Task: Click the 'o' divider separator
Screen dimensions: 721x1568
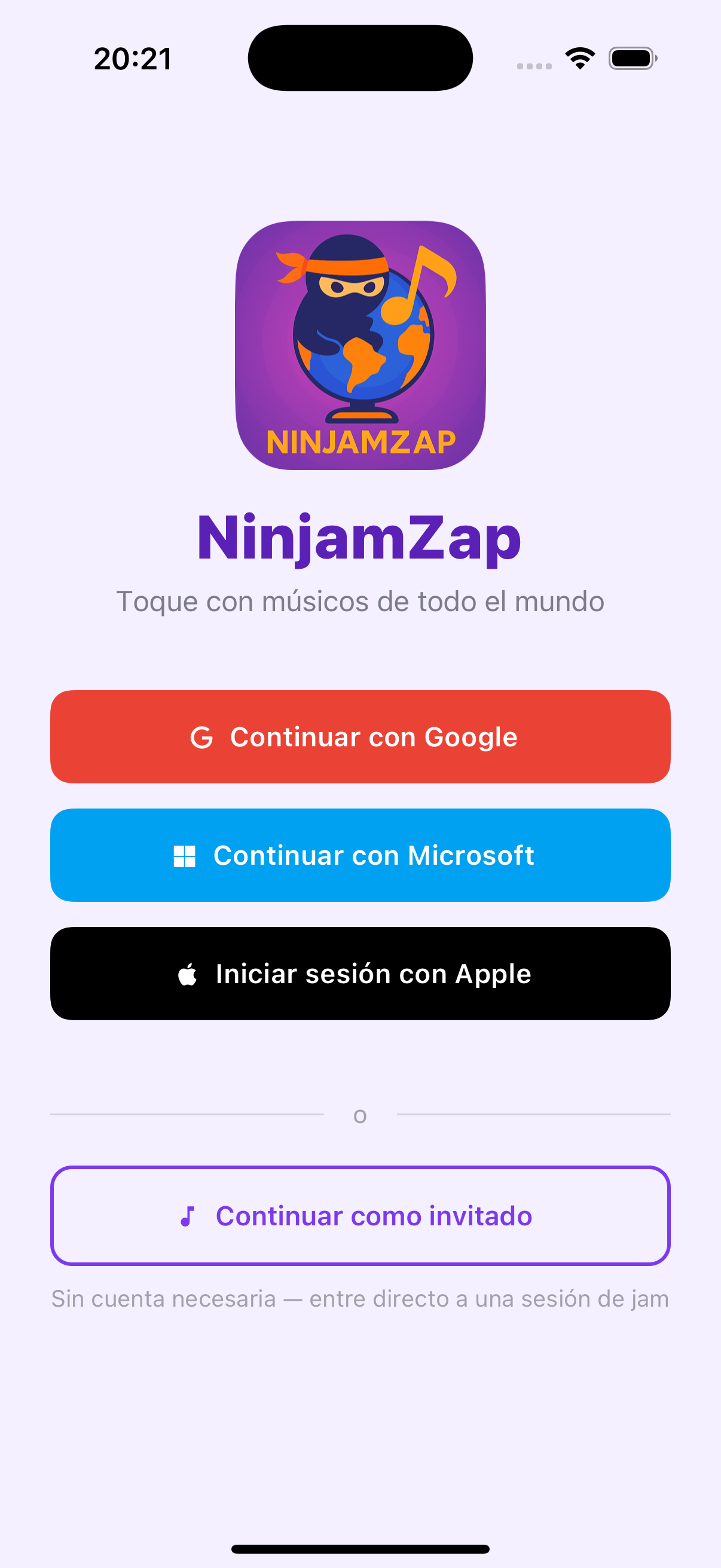Action: [x=358, y=1115]
